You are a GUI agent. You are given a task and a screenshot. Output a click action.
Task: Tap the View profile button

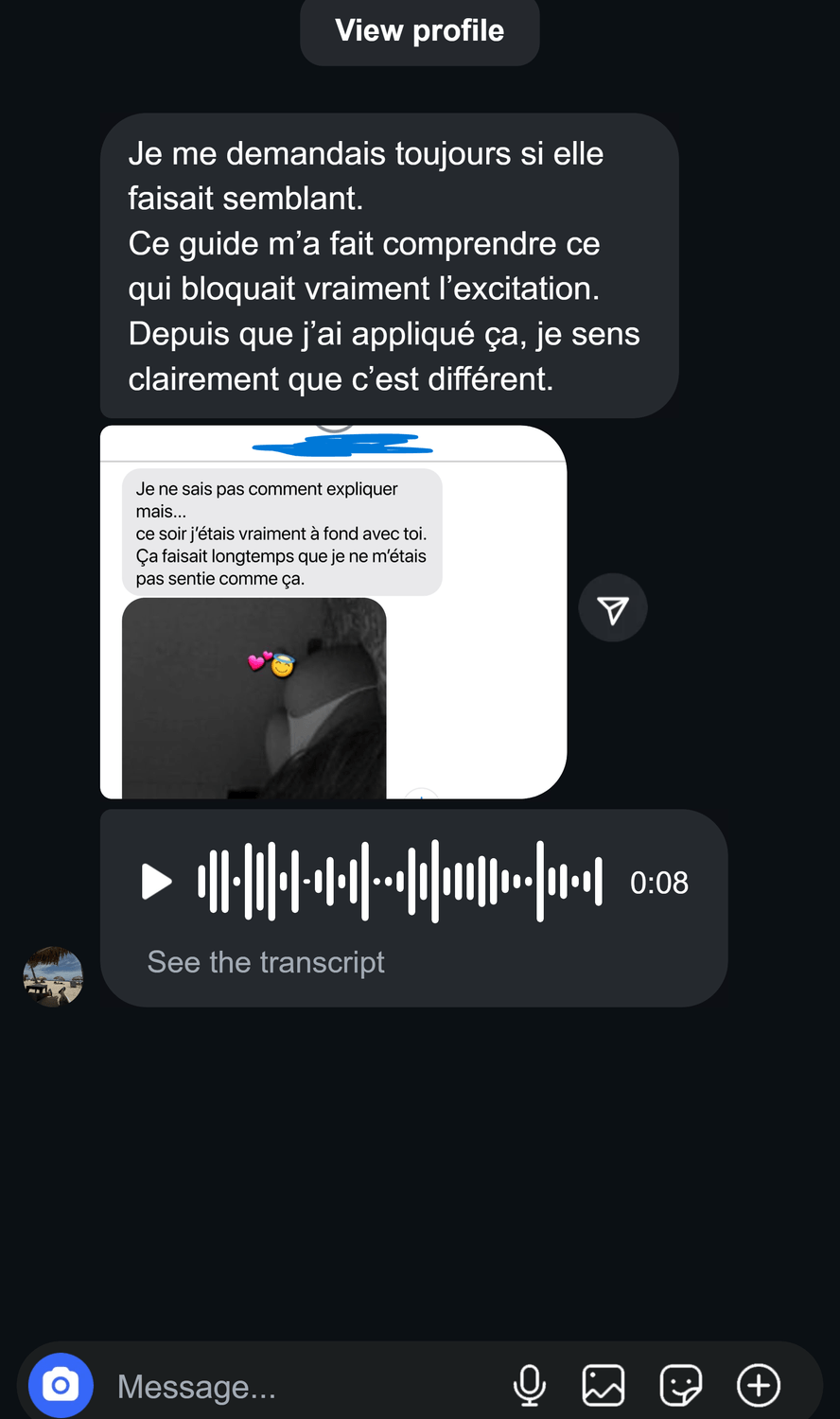click(x=419, y=31)
